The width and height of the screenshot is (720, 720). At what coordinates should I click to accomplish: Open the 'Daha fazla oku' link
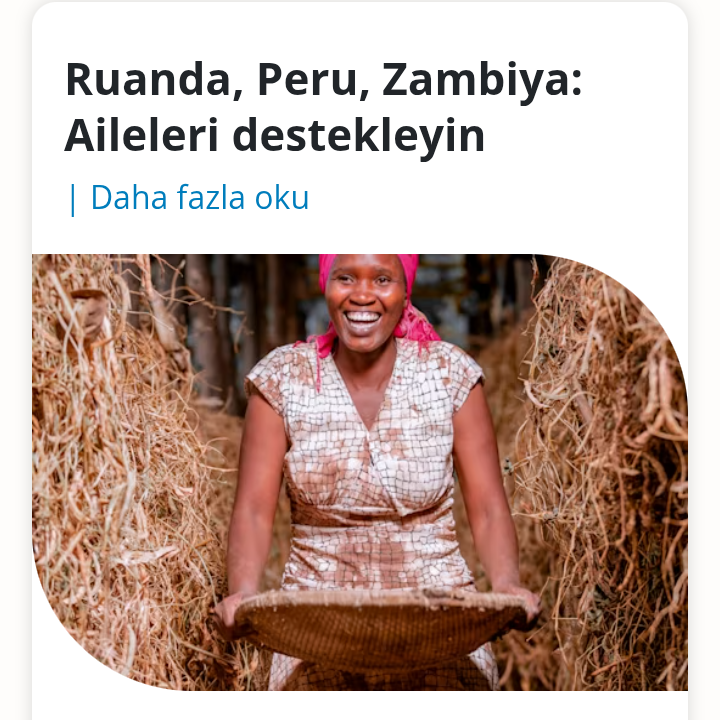click(x=198, y=198)
